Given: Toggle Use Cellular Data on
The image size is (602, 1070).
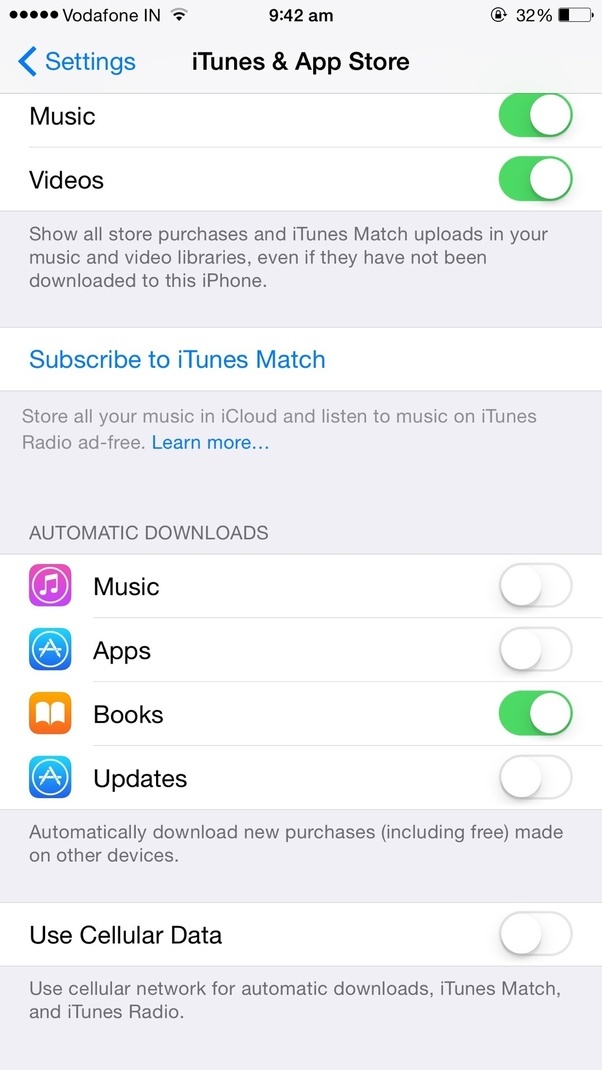Looking at the screenshot, I should [x=535, y=935].
